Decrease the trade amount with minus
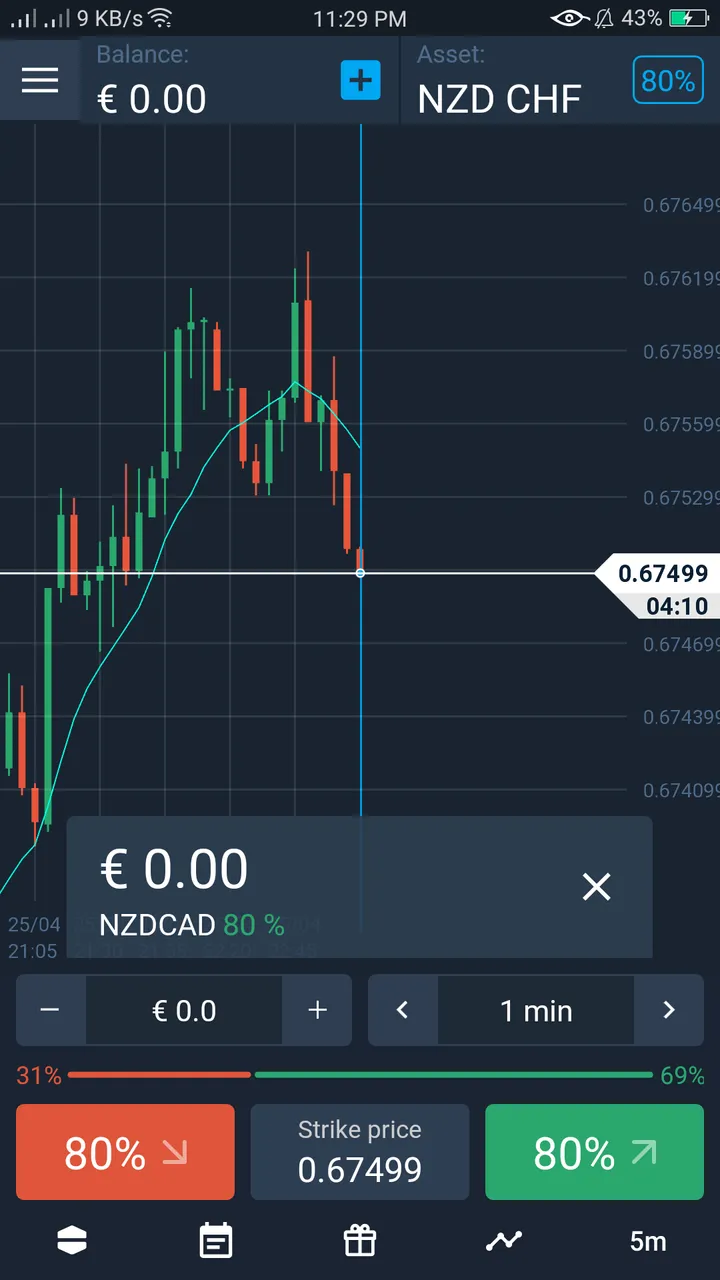The image size is (720, 1280). [50, 1010]
